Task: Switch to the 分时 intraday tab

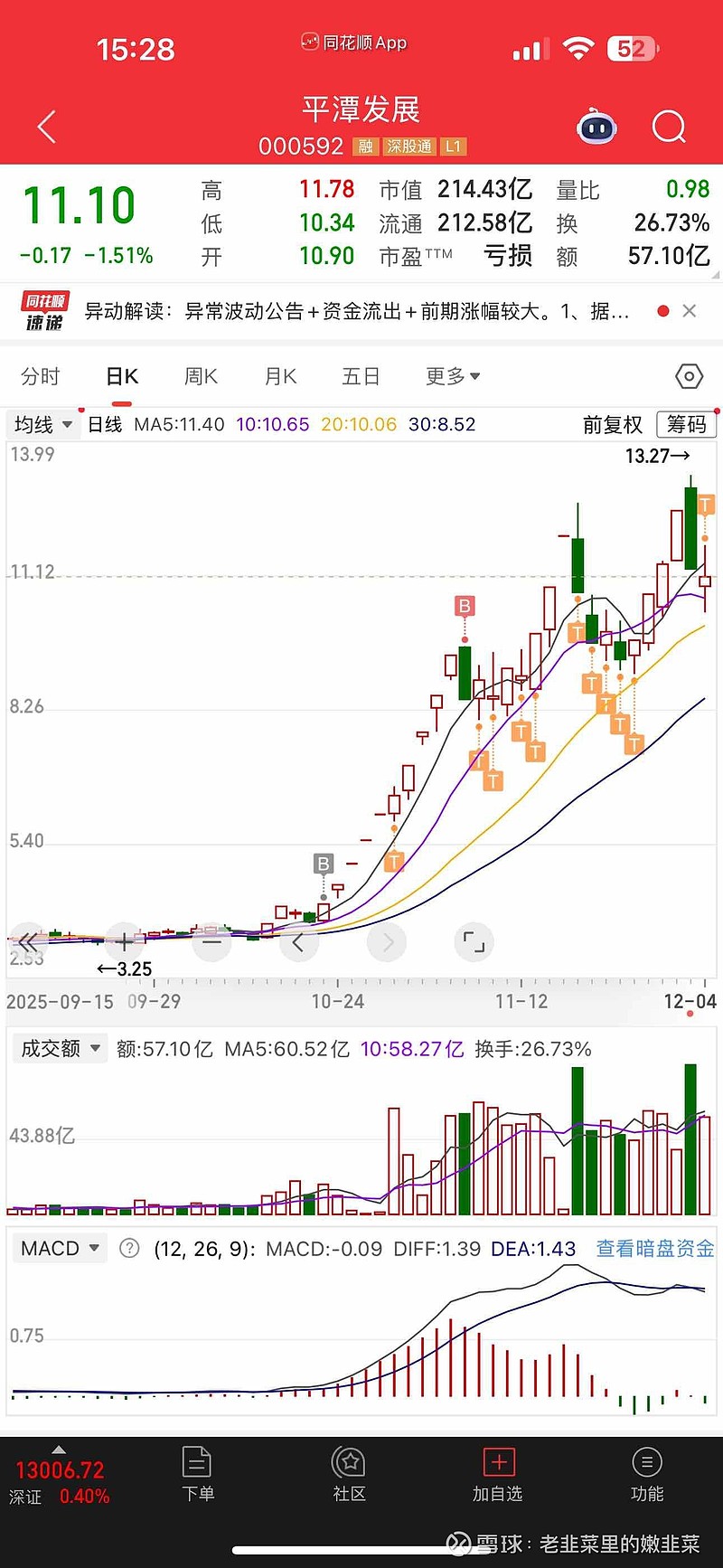Action: click(x=42, y=376)
